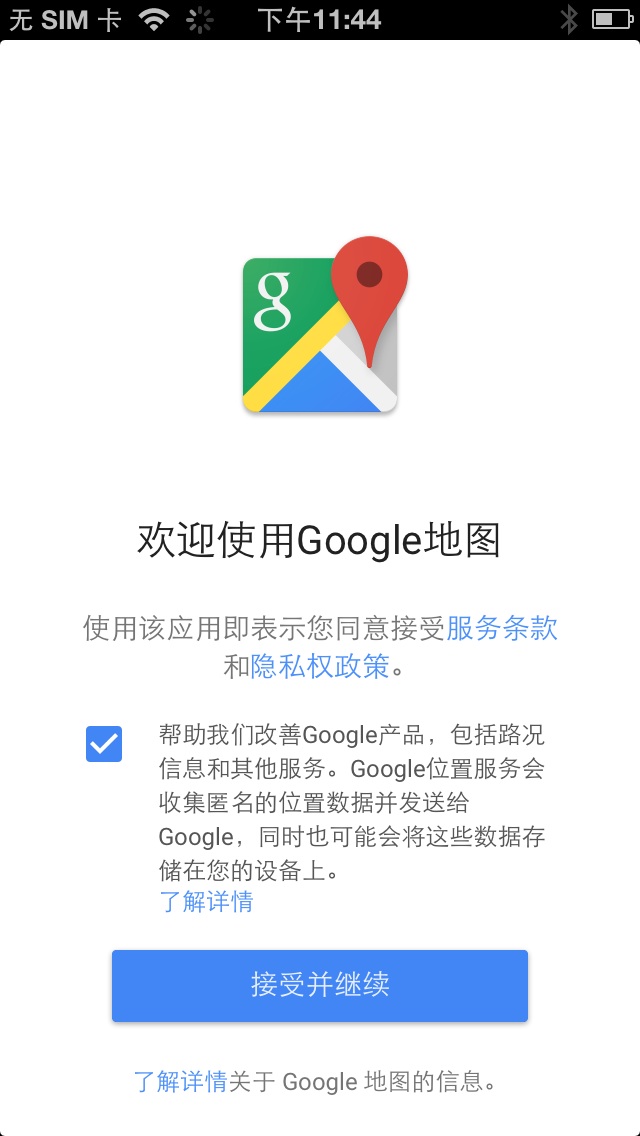640x1136 pixels.
Task: Uncheck the help improve Google products checkbox
Action: [104, 744]
